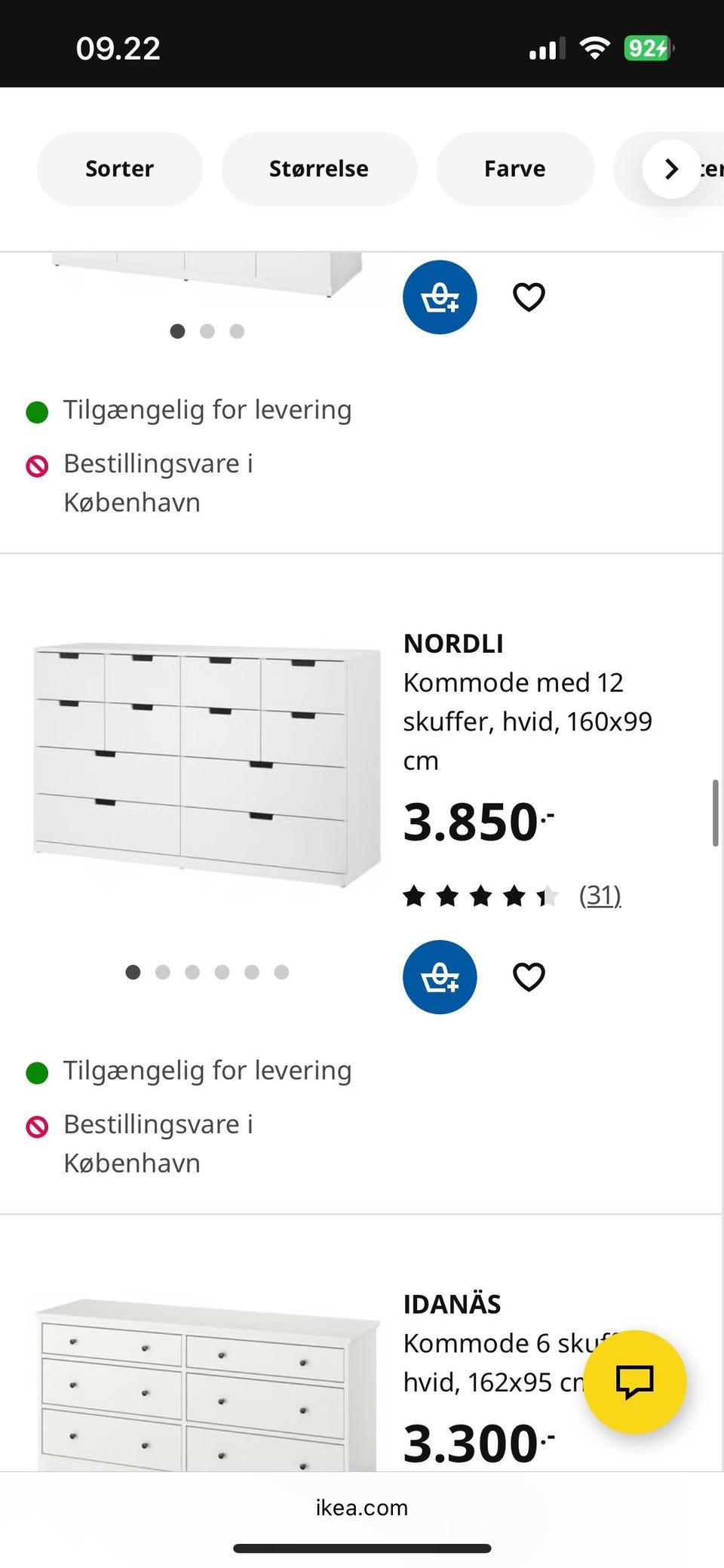Open the Sorter filter options
This screenshot has height=1568, width=724.
(x=119, y=168)
